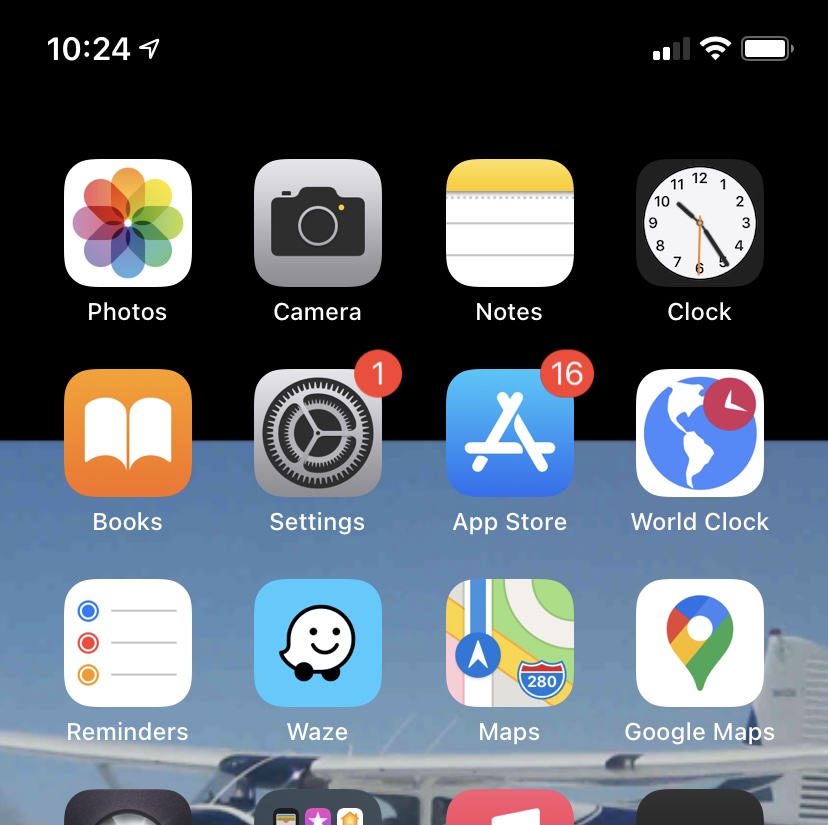The image size is (828, 825).
Task: Launch Waze navigation
Action: pyautogui.click(x=318, y=643)
